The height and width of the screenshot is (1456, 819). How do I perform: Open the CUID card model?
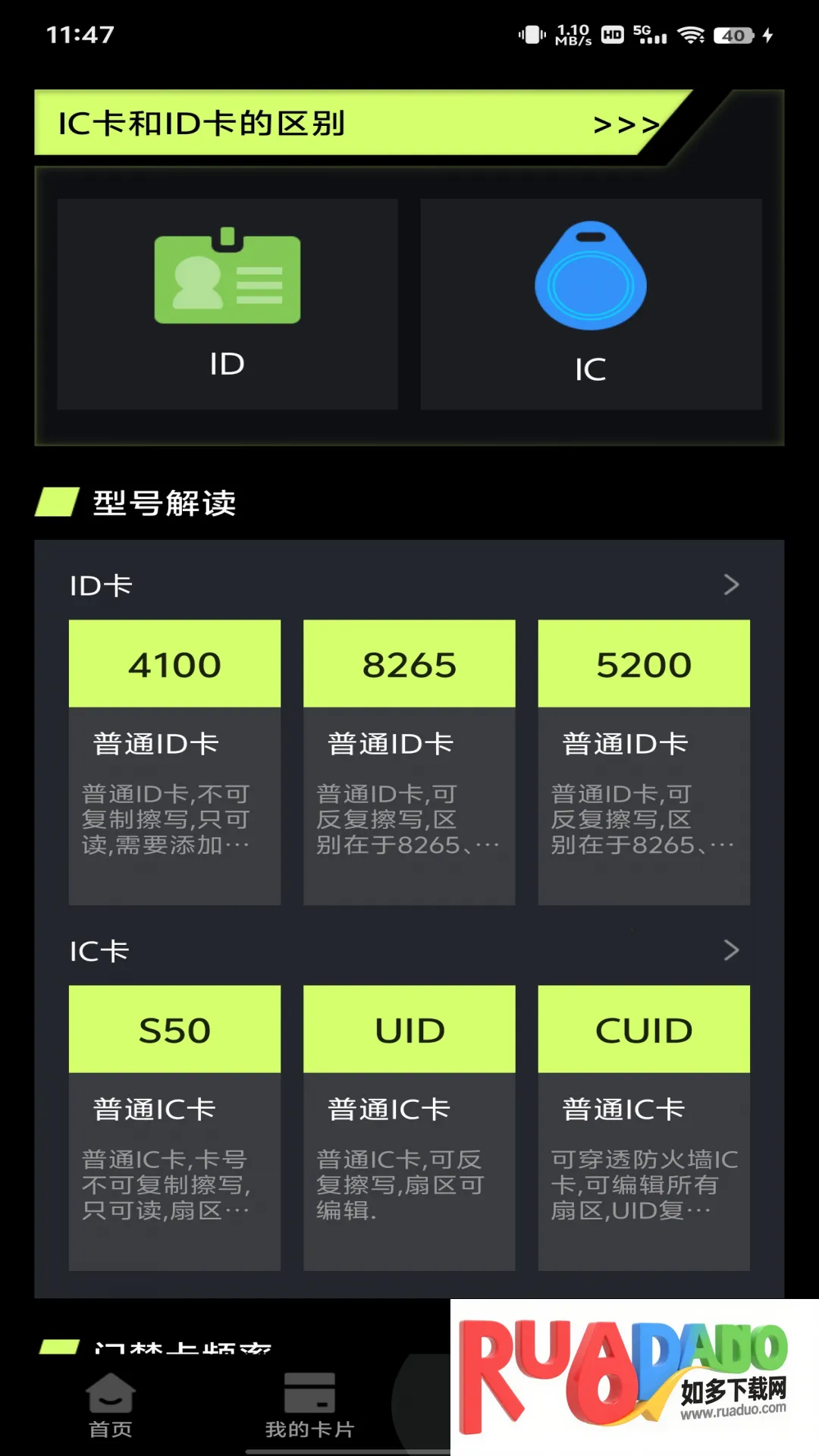coord(644,1127)
